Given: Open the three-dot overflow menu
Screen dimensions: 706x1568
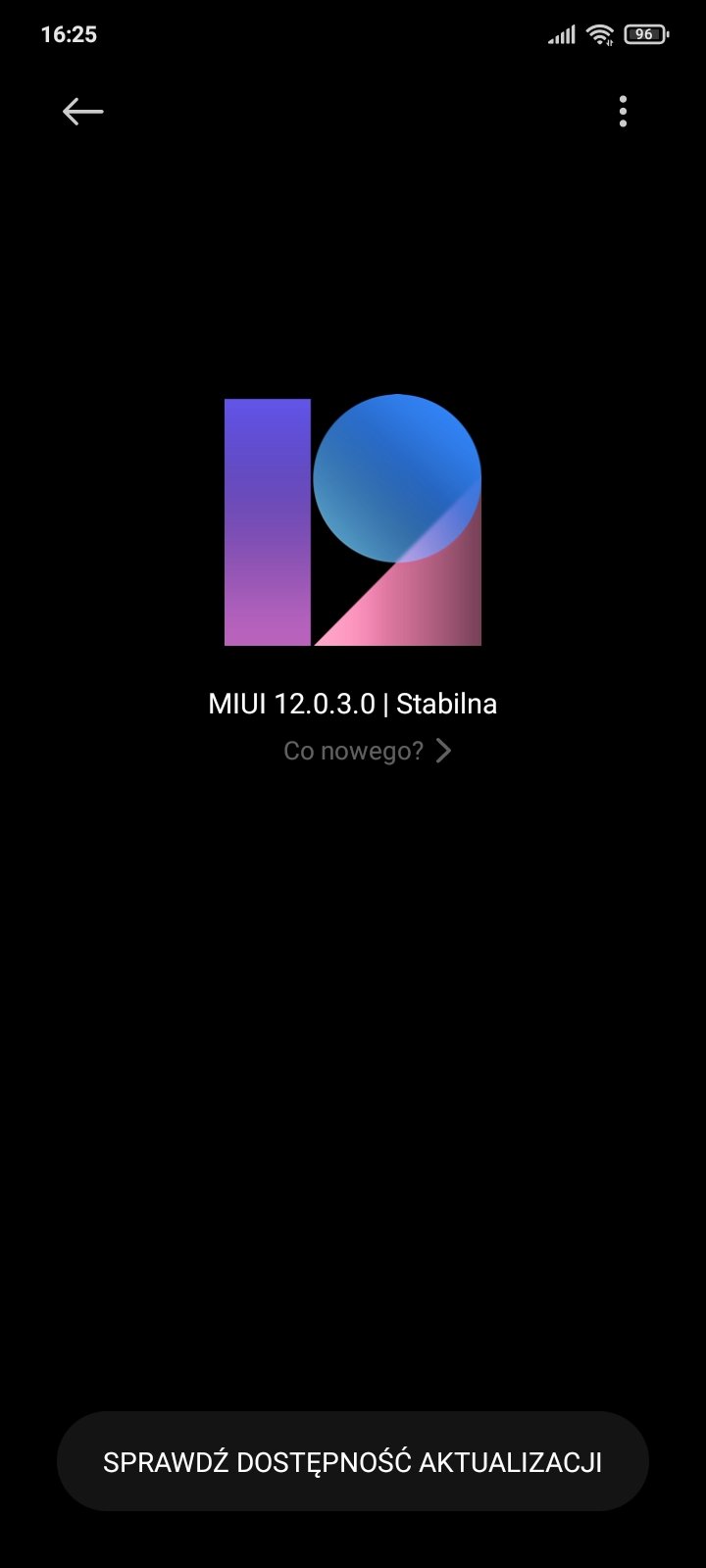Looking at the screenshot, I should [623, 112].
